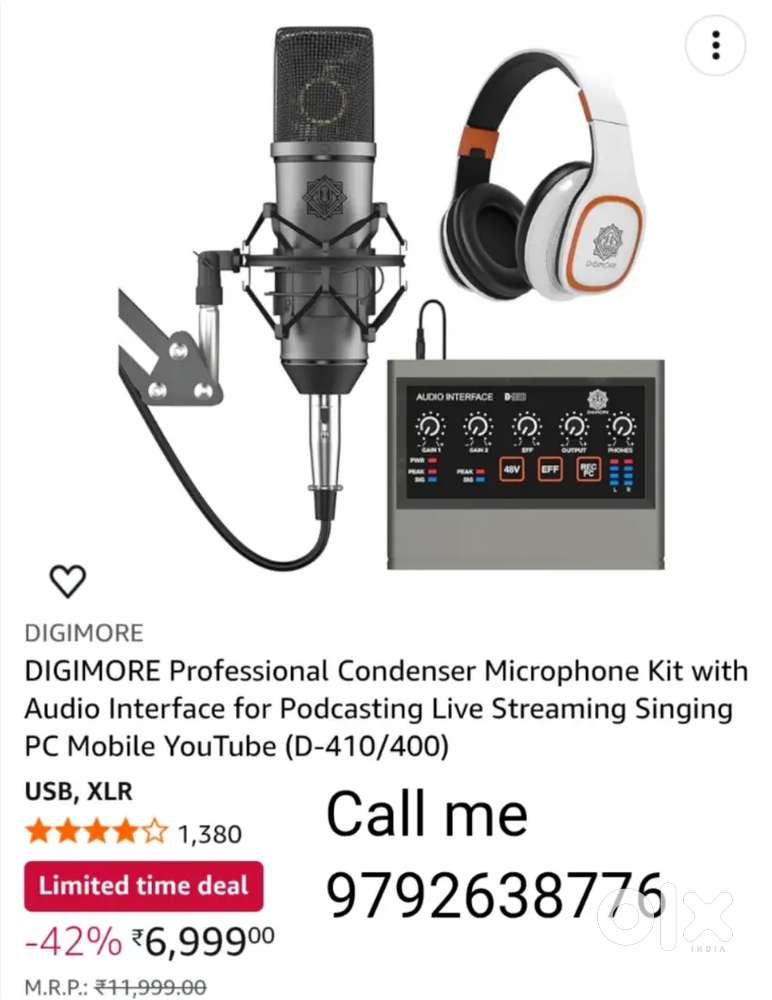The height and width of the screenshot is (1000, 772).
Task: Click the GAIN 2 knob
Action: click(x=477, y=426)
